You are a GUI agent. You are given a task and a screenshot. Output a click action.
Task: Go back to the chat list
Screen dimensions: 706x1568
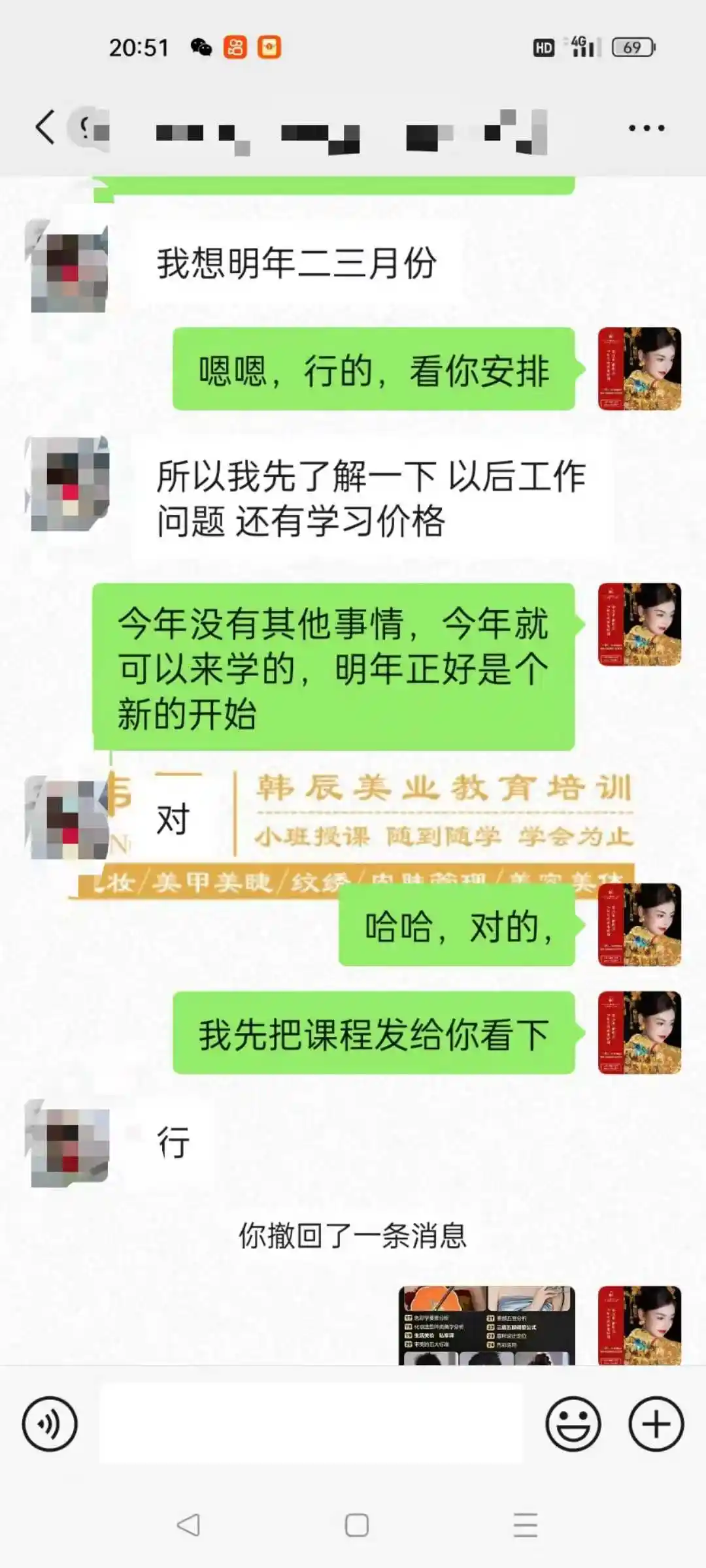click(x=44, y=127)
